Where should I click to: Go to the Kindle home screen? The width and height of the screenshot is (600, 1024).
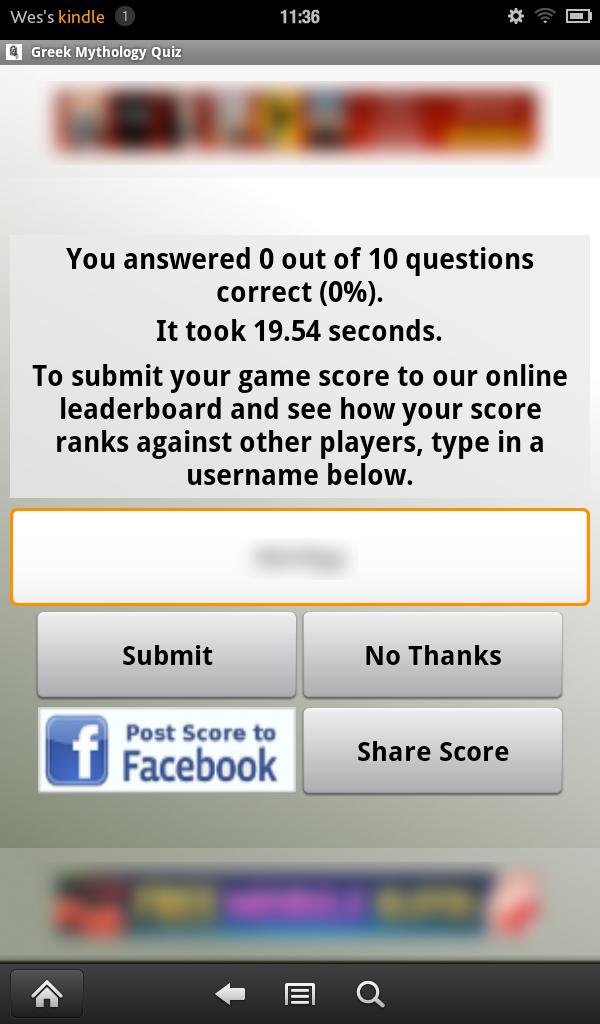click(47, 993)
